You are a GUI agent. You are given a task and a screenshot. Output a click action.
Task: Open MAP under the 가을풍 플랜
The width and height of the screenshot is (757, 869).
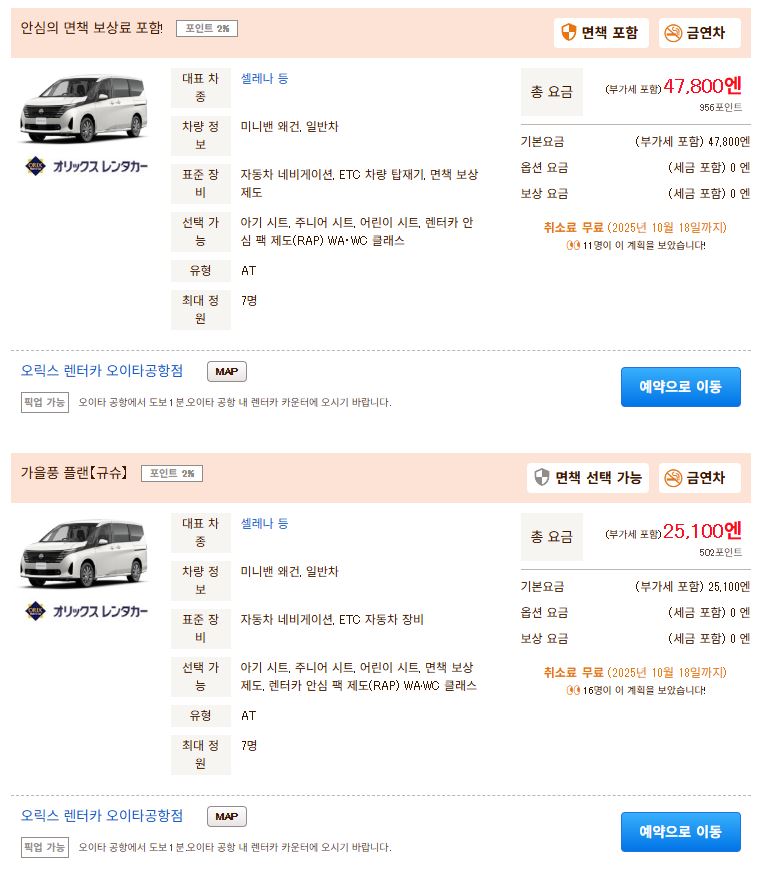click(x=227, y=817)
